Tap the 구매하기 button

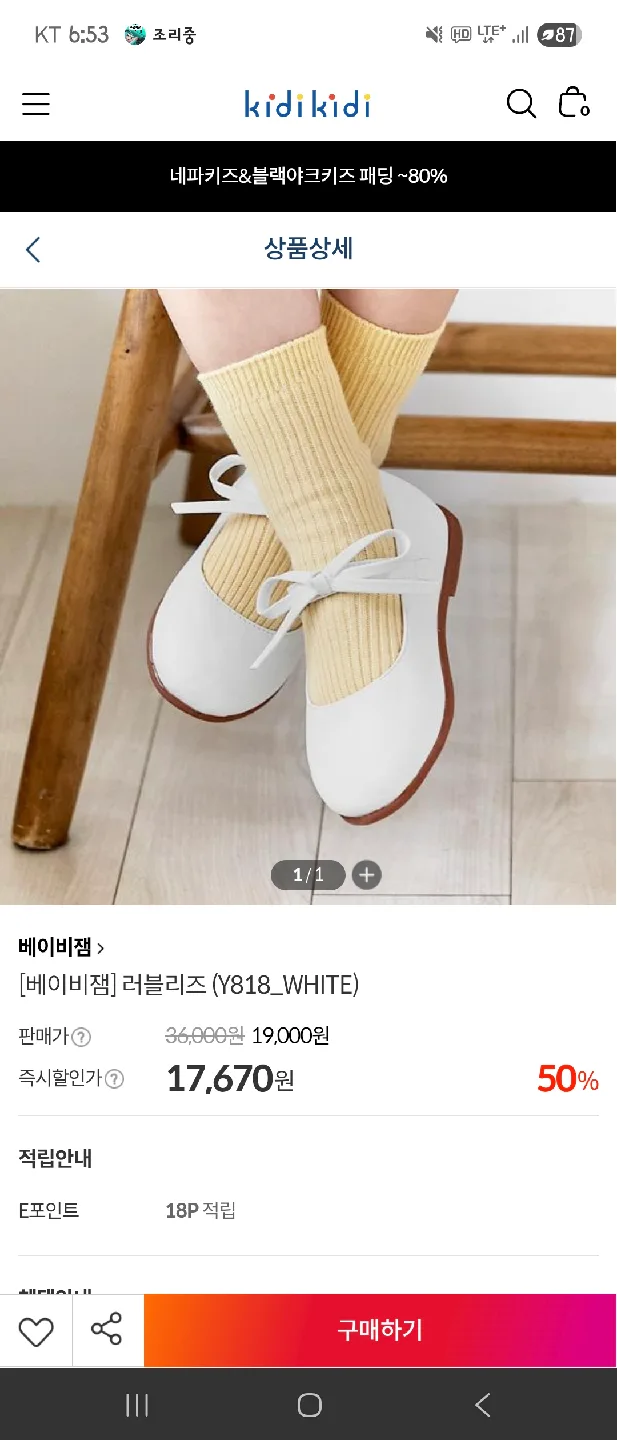(380, 1330)
